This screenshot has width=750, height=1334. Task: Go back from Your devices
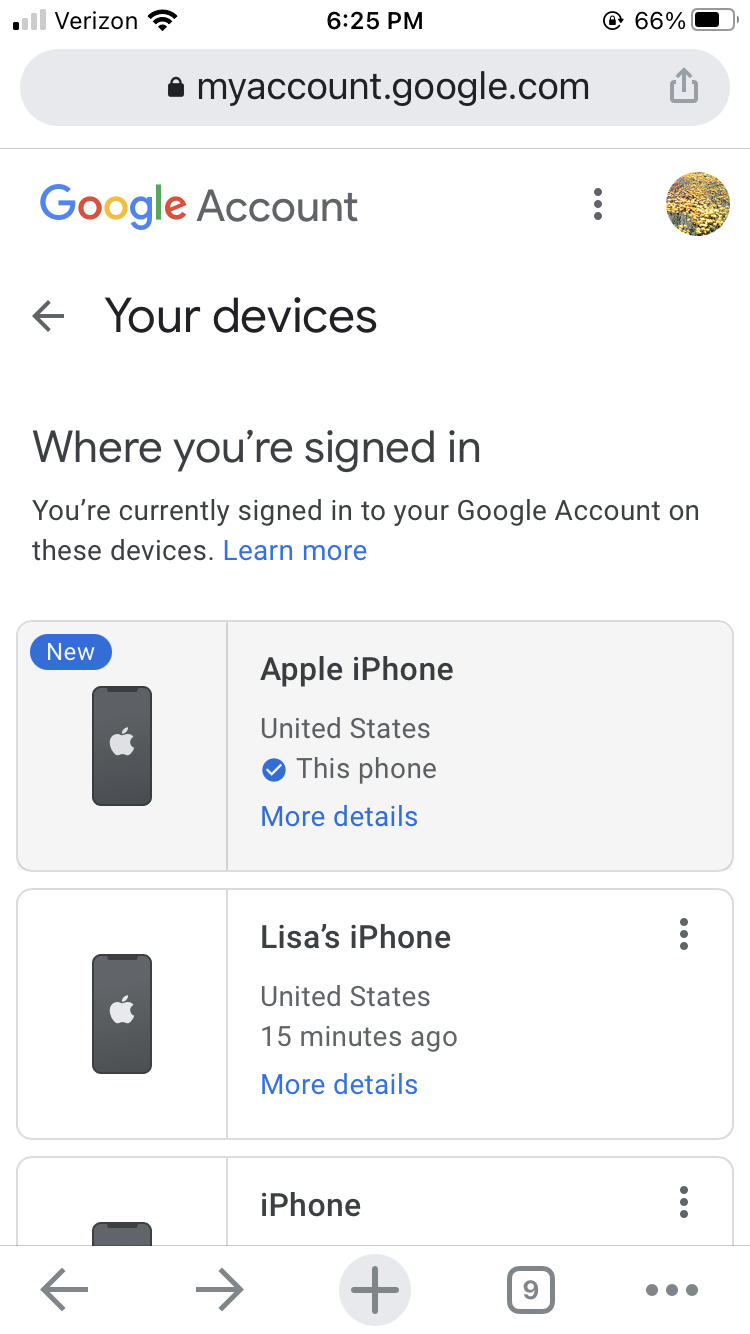(48, 317)
